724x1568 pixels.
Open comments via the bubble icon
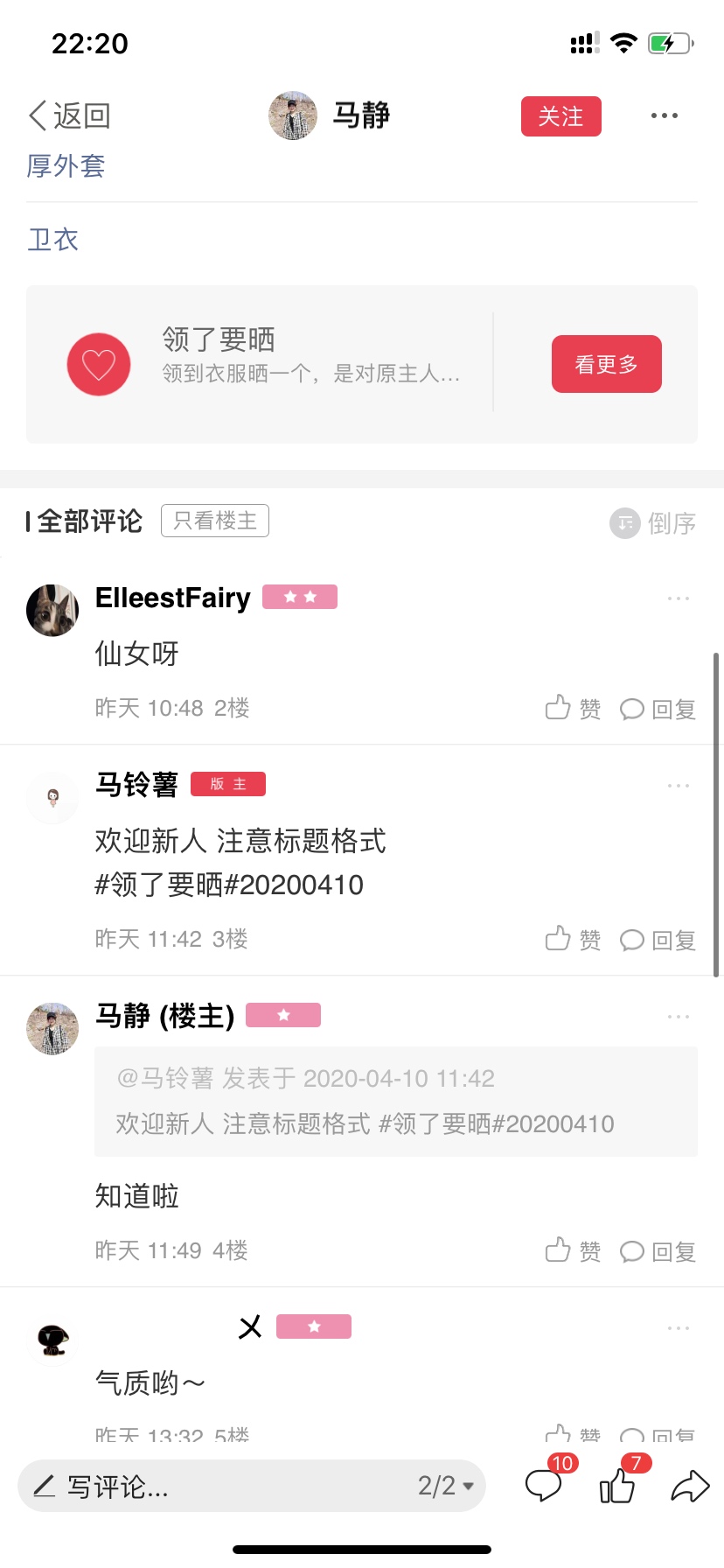[x=544, y=1485]
